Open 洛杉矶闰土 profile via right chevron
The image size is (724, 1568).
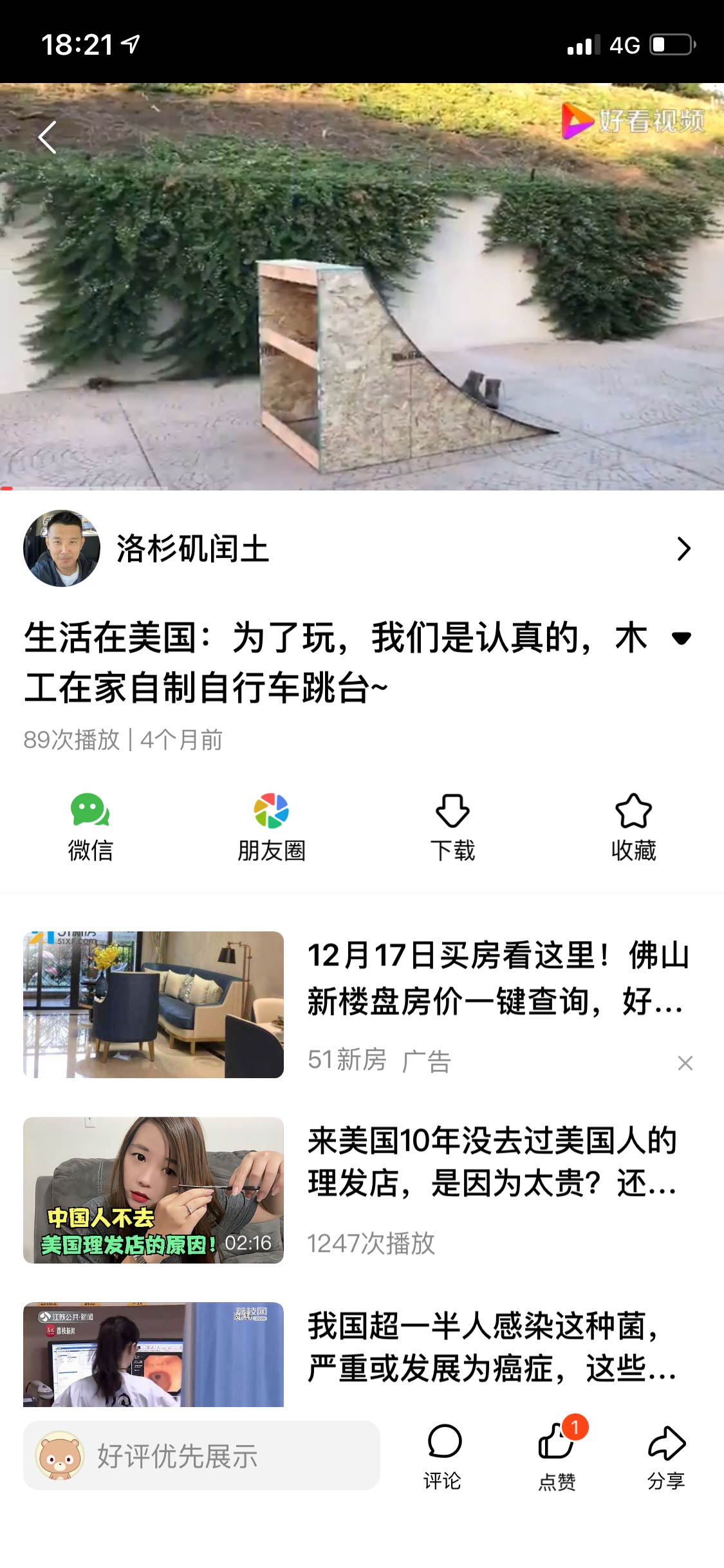tap(684, 549)
